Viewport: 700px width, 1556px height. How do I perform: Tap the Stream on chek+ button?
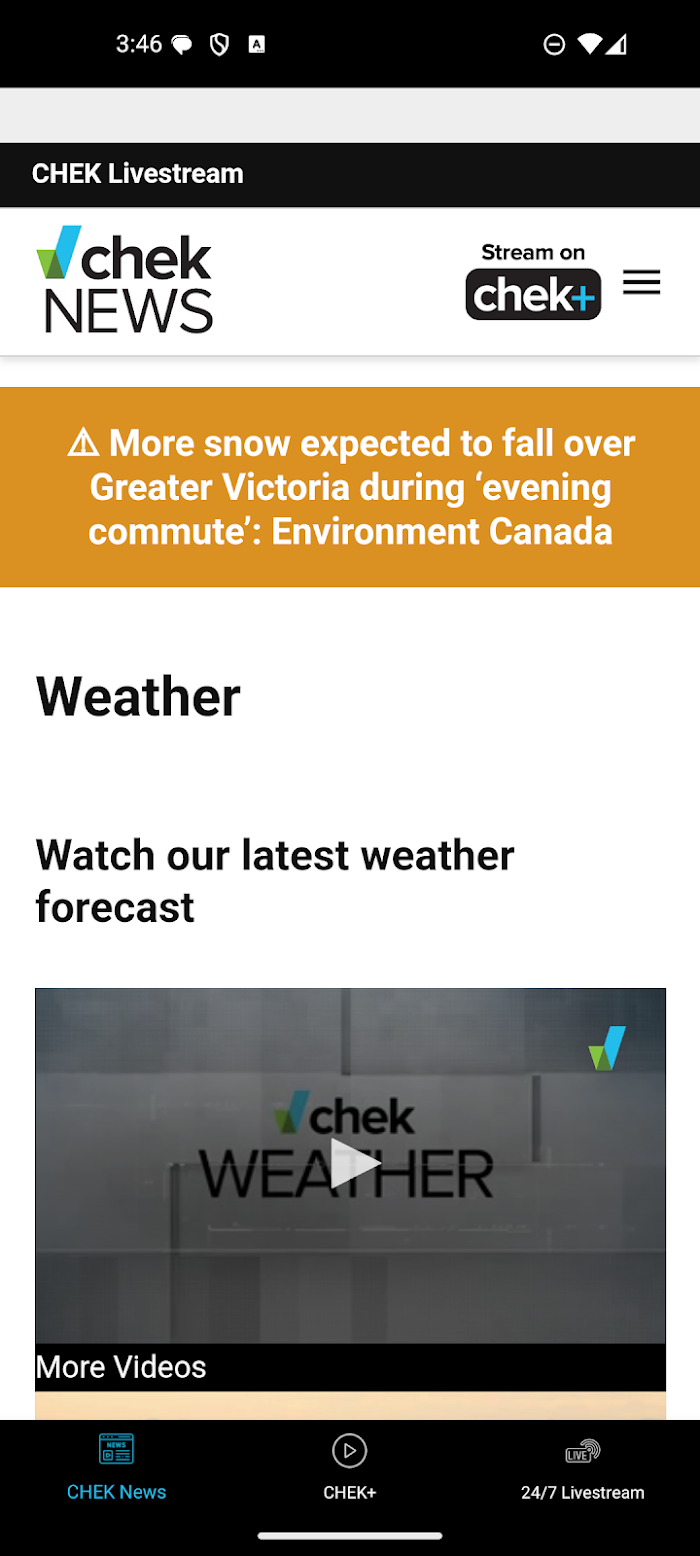click(x=533, y=281)
